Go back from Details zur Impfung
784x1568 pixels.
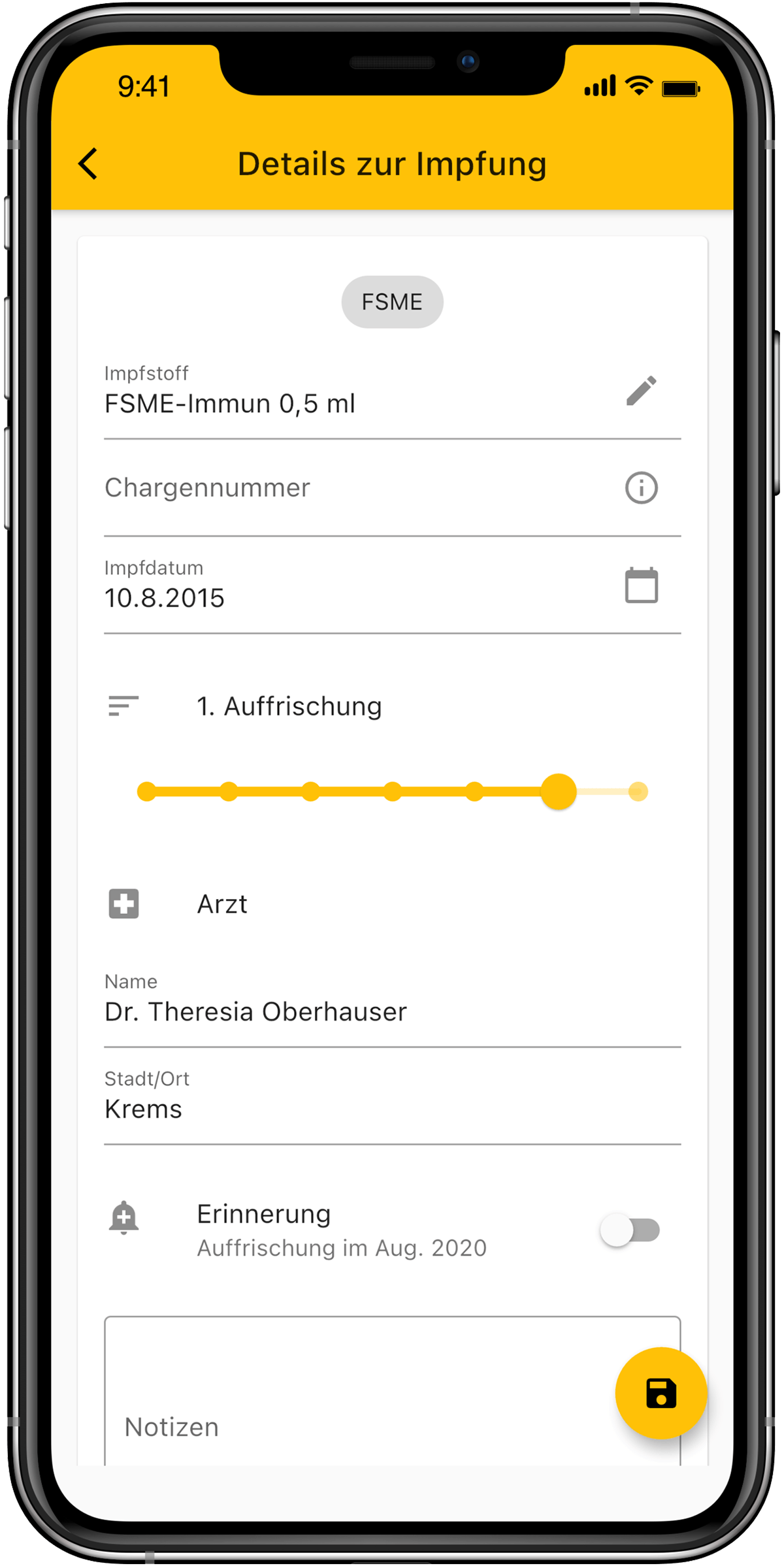pos(88,163)
